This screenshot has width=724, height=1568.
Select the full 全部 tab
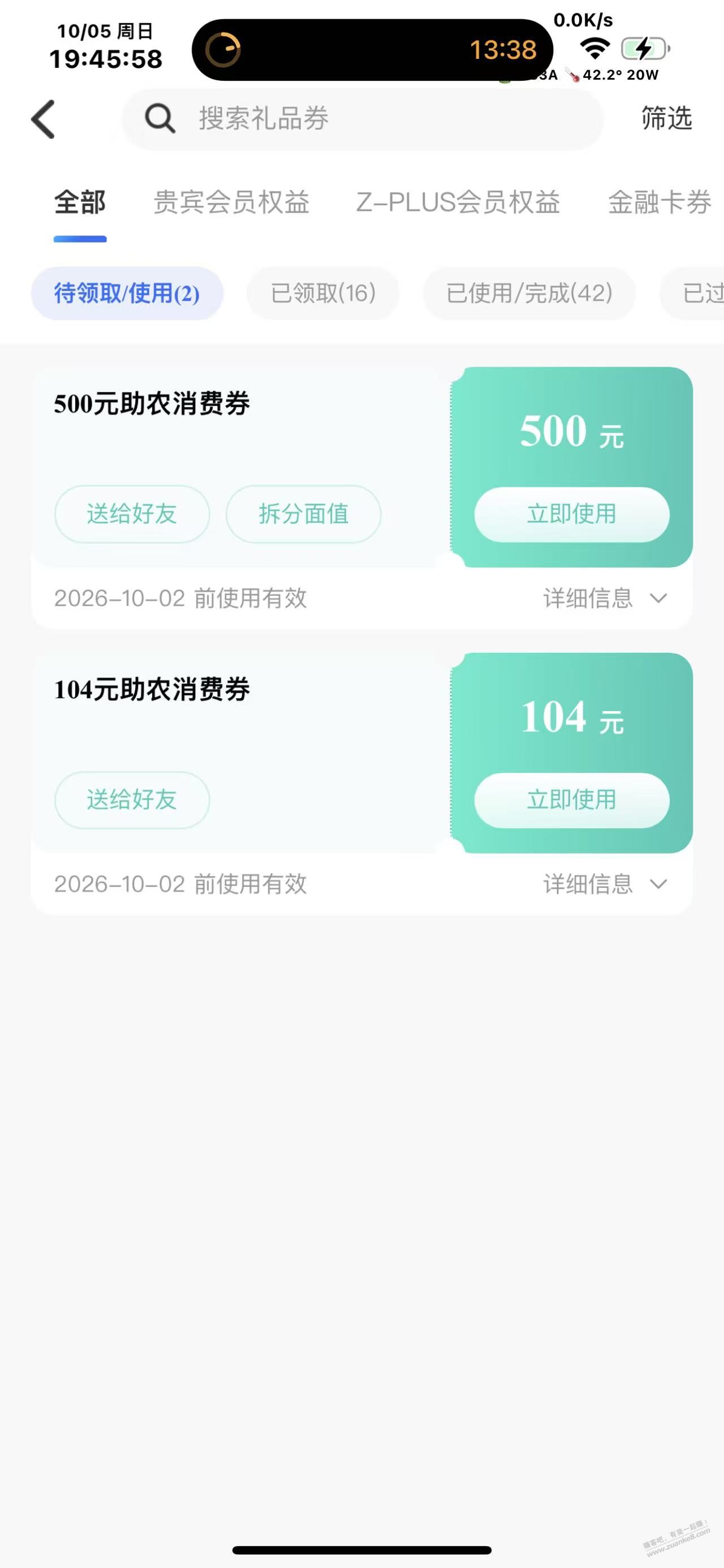pyautogui.click(x=80, y=202)
